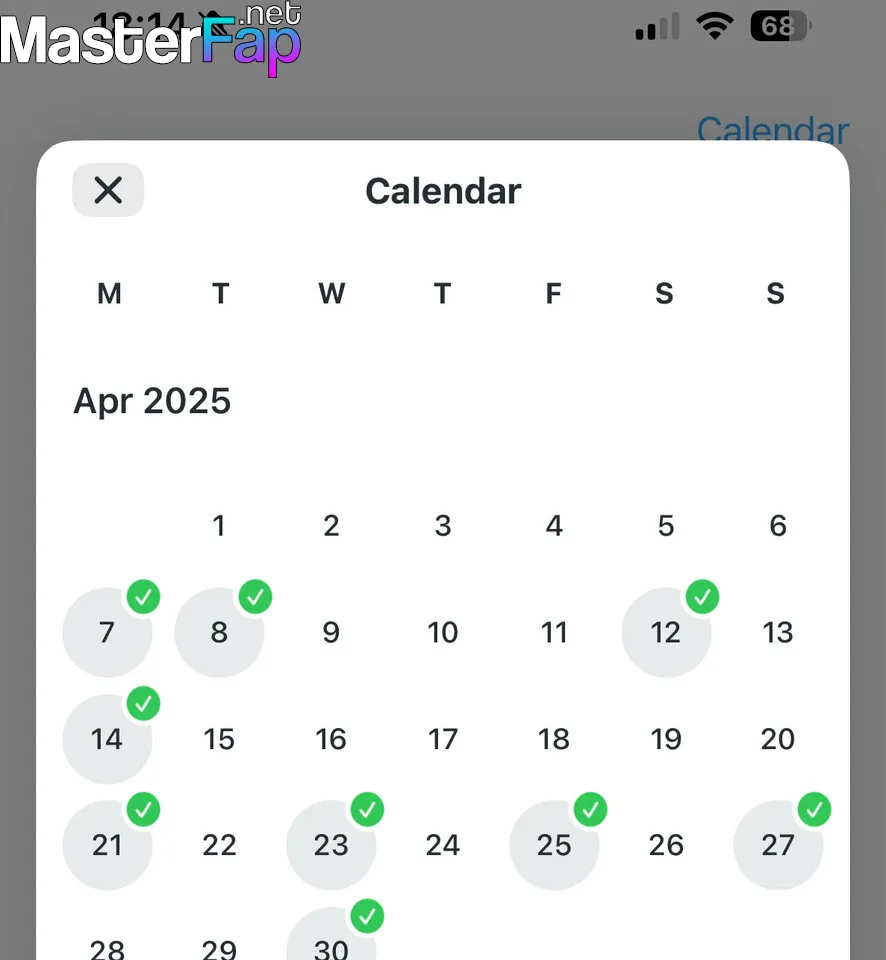Viewport: 886px width, 960px height.
Task: Choose April 27 in the calendar
Action: click(x=777, y=845)
